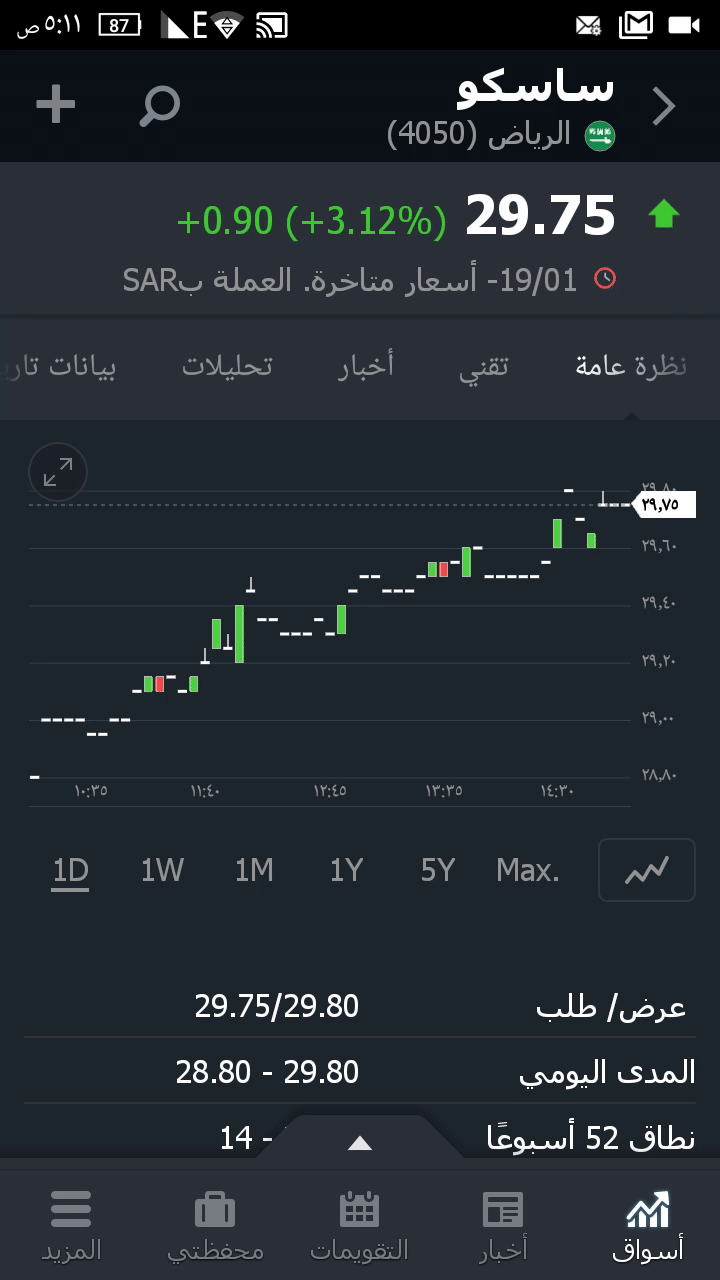Image resolution: width=720 pixels, height=1280 pixels.
Task: Show the 1Y chart range
Action: (x=346, y=871)
